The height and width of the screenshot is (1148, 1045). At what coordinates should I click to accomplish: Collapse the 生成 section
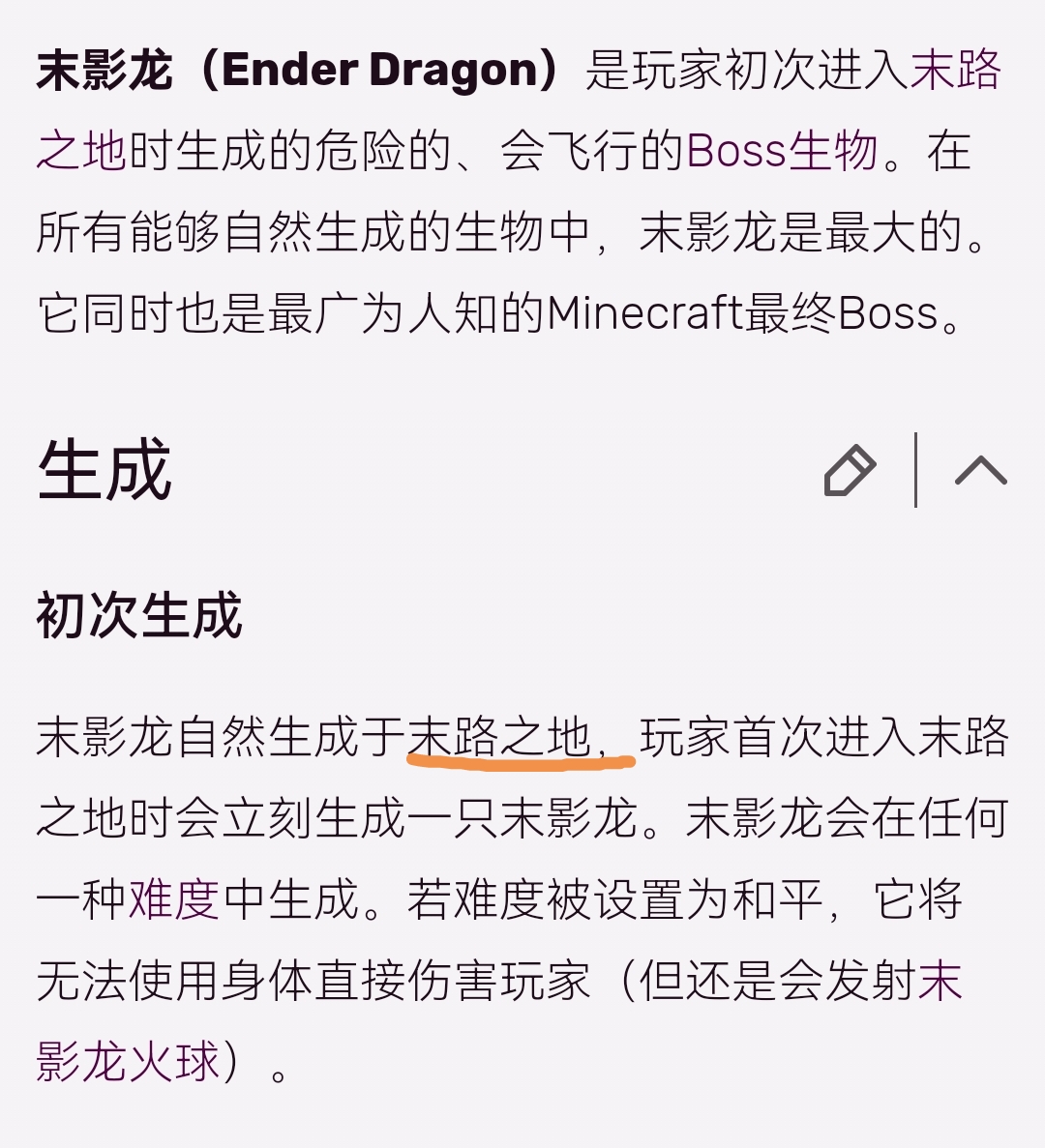pos(980,471)
